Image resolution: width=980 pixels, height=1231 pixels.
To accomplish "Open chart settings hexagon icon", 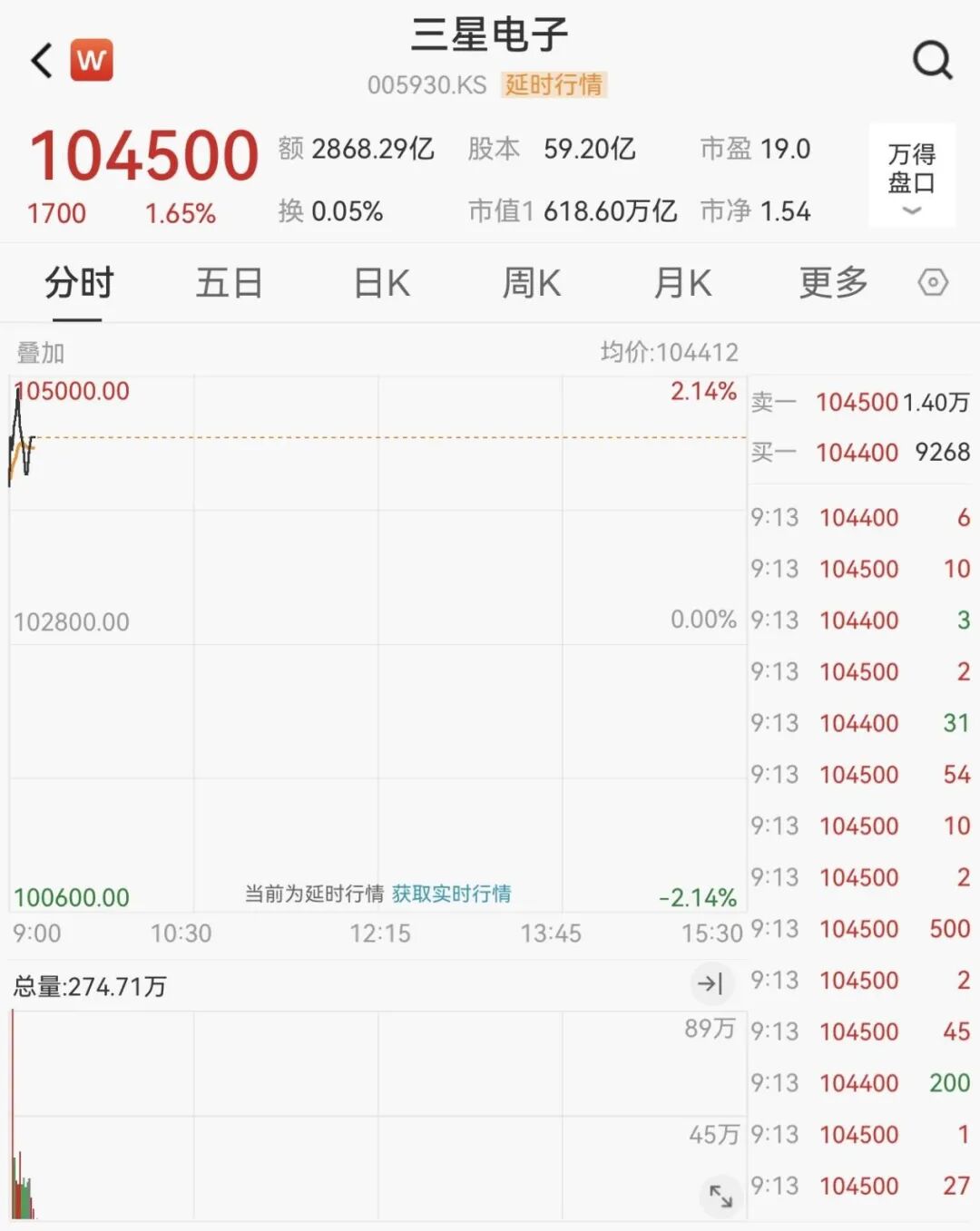I will 933,283.
